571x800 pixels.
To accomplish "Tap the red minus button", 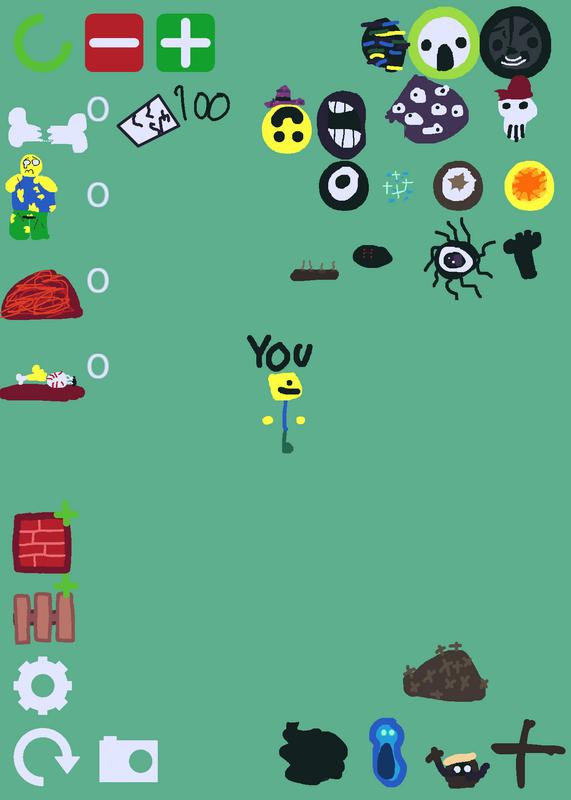I will (114, 42).
